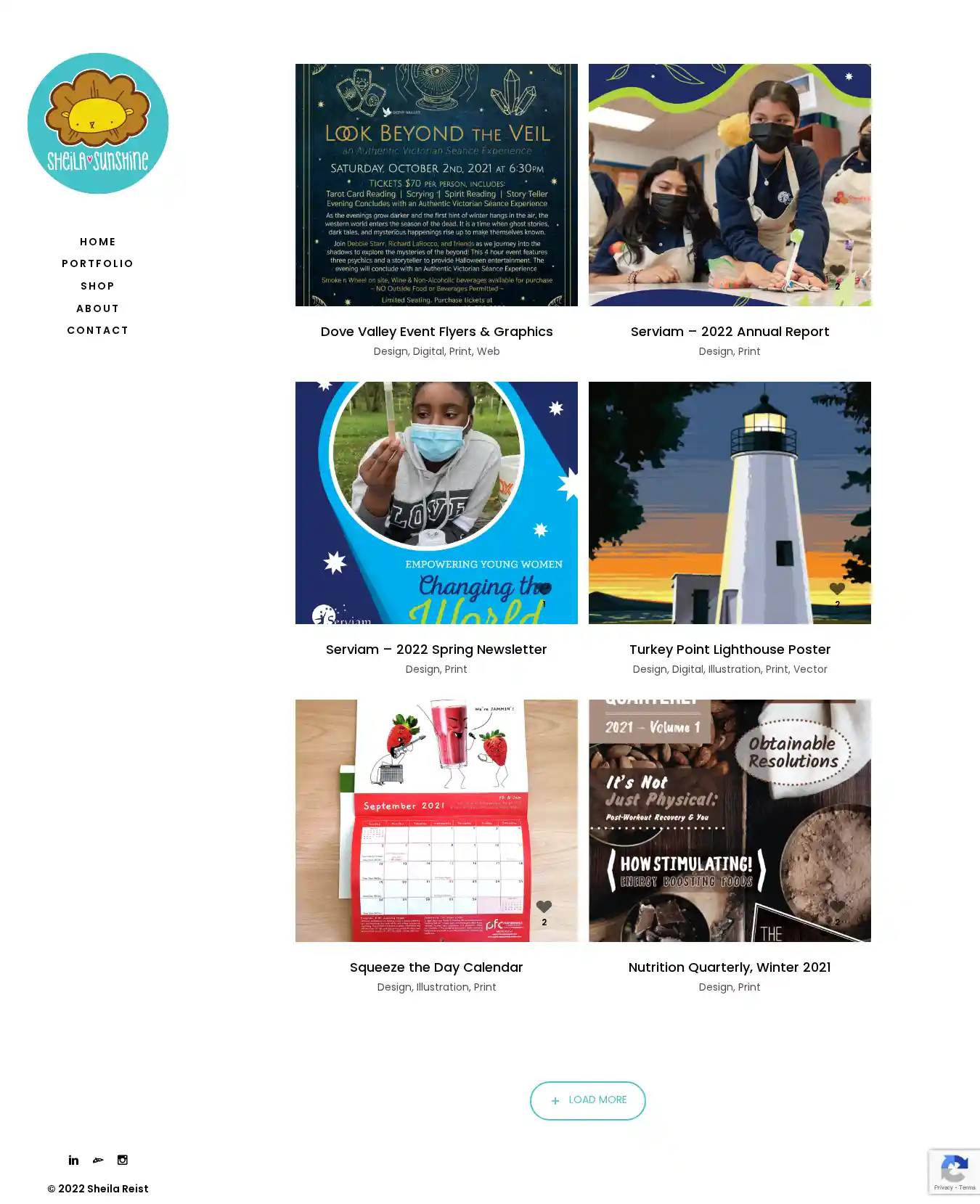Open the About page

(x=98, y=308)
